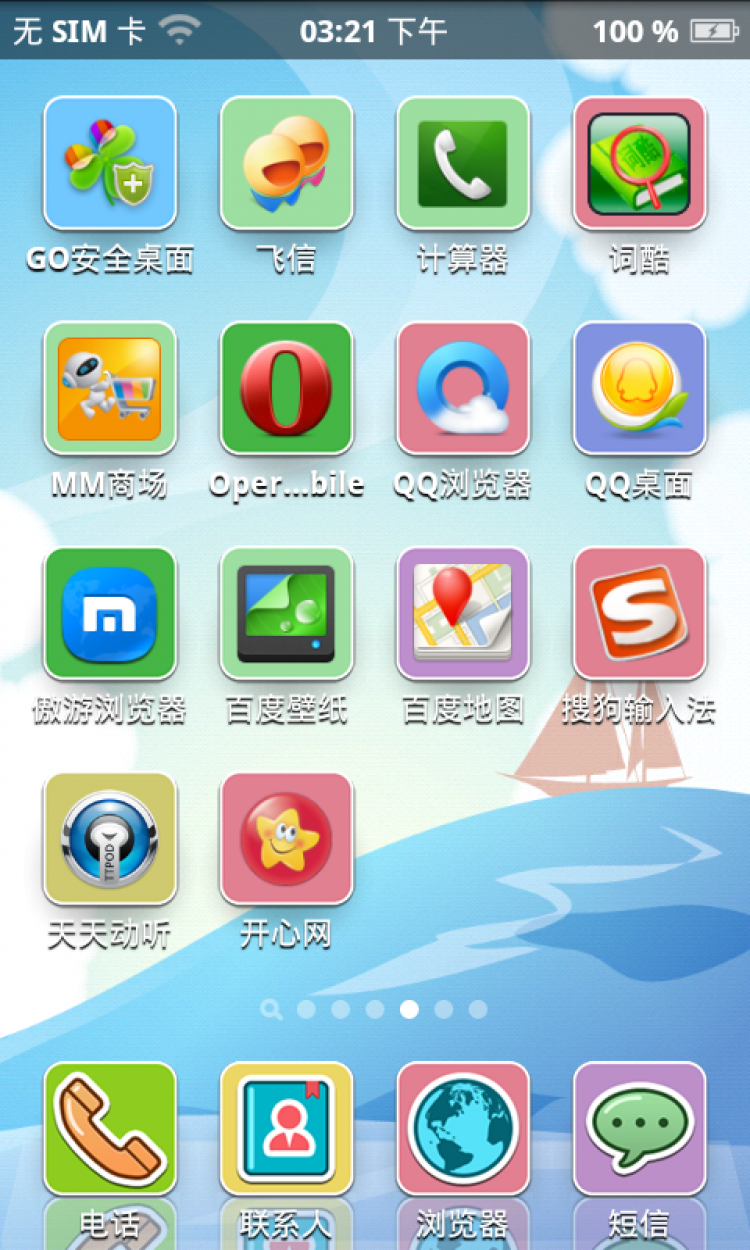Launch the 开心网 app

[x=286, y=838]
